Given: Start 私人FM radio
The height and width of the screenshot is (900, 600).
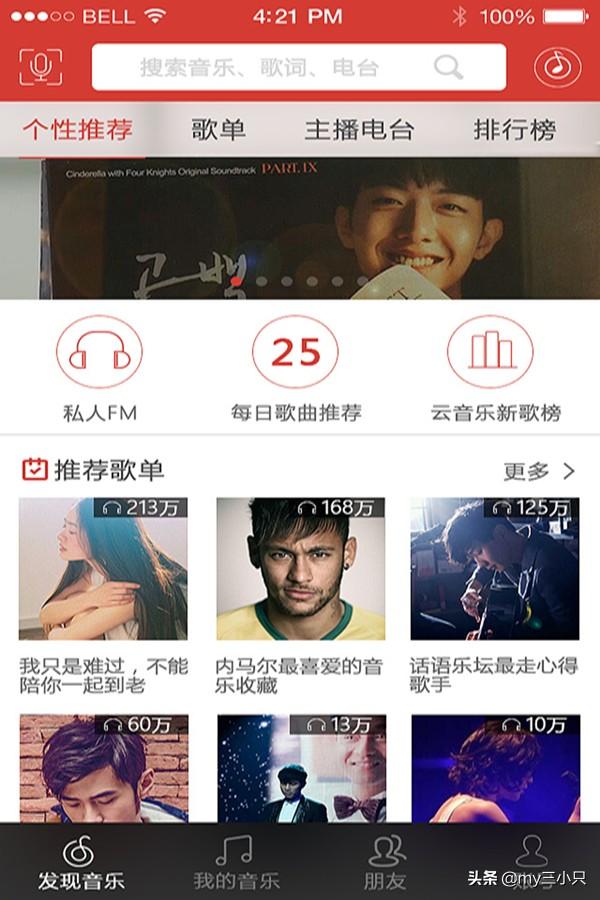Looking at the screenshot, I should coord(99,366).
